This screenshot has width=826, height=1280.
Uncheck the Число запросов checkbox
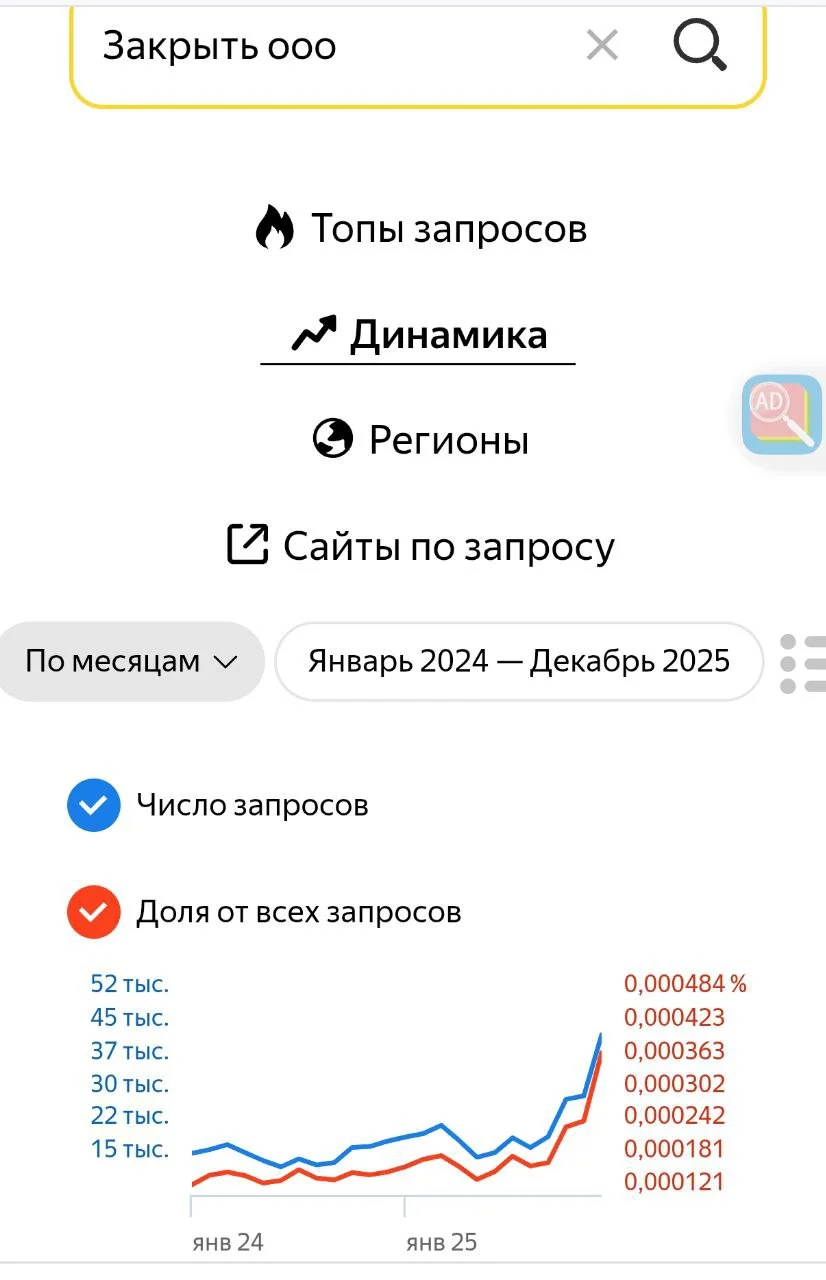[93, 805]
